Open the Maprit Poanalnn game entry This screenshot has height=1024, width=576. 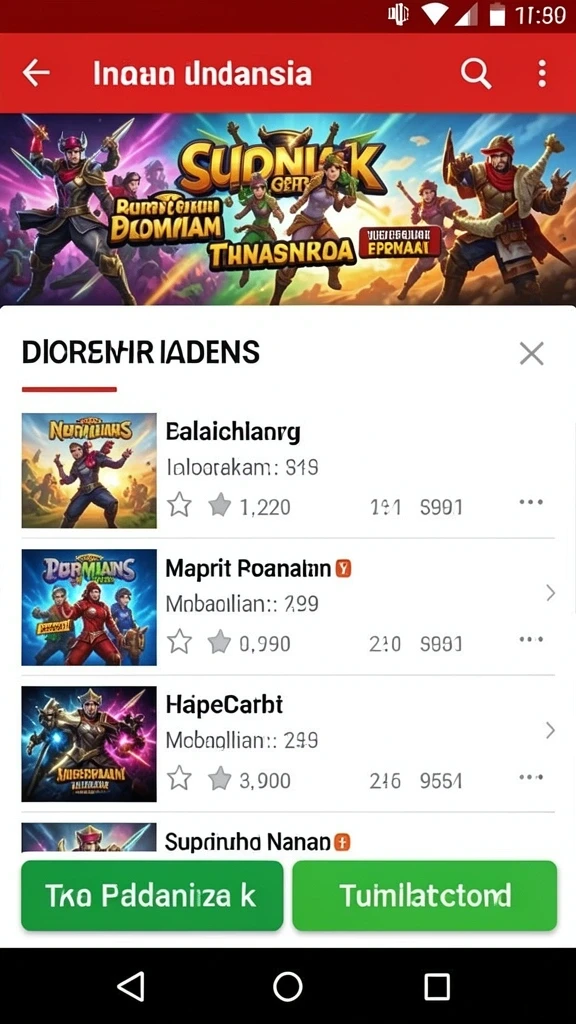pyautogui.click(x=288, y=607)
